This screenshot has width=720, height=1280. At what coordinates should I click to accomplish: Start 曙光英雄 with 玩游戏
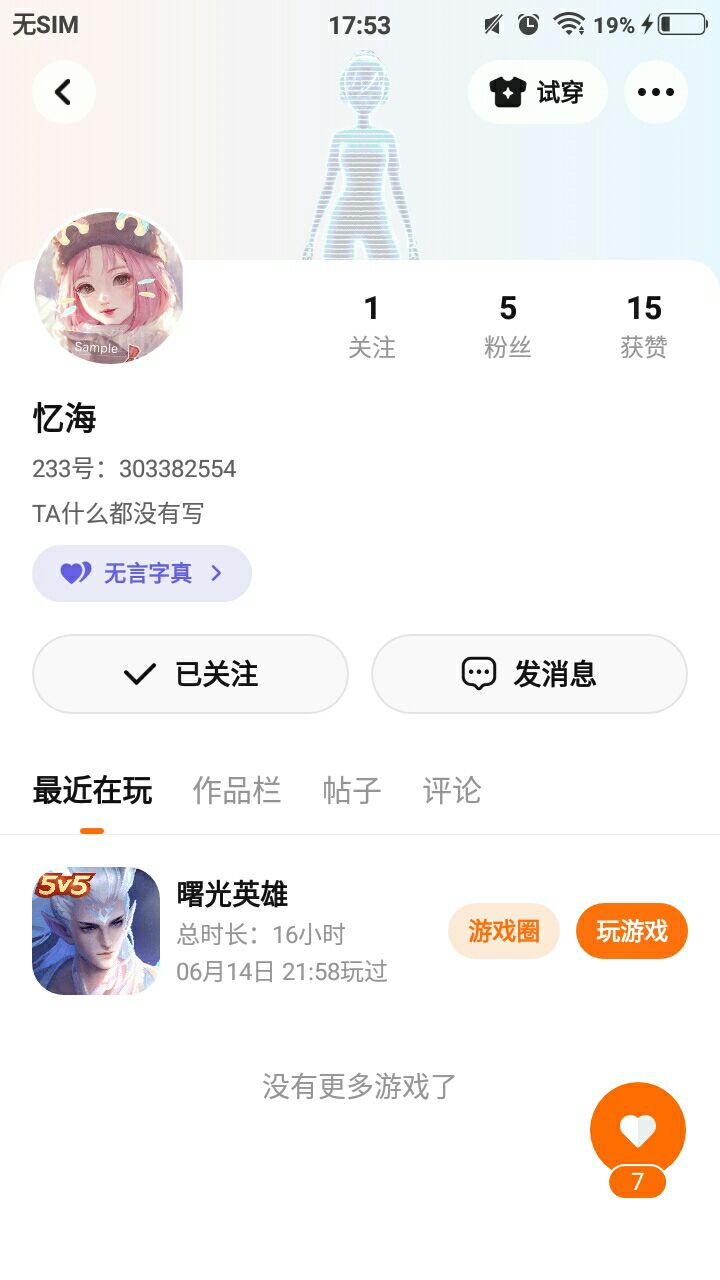(632, 931)
